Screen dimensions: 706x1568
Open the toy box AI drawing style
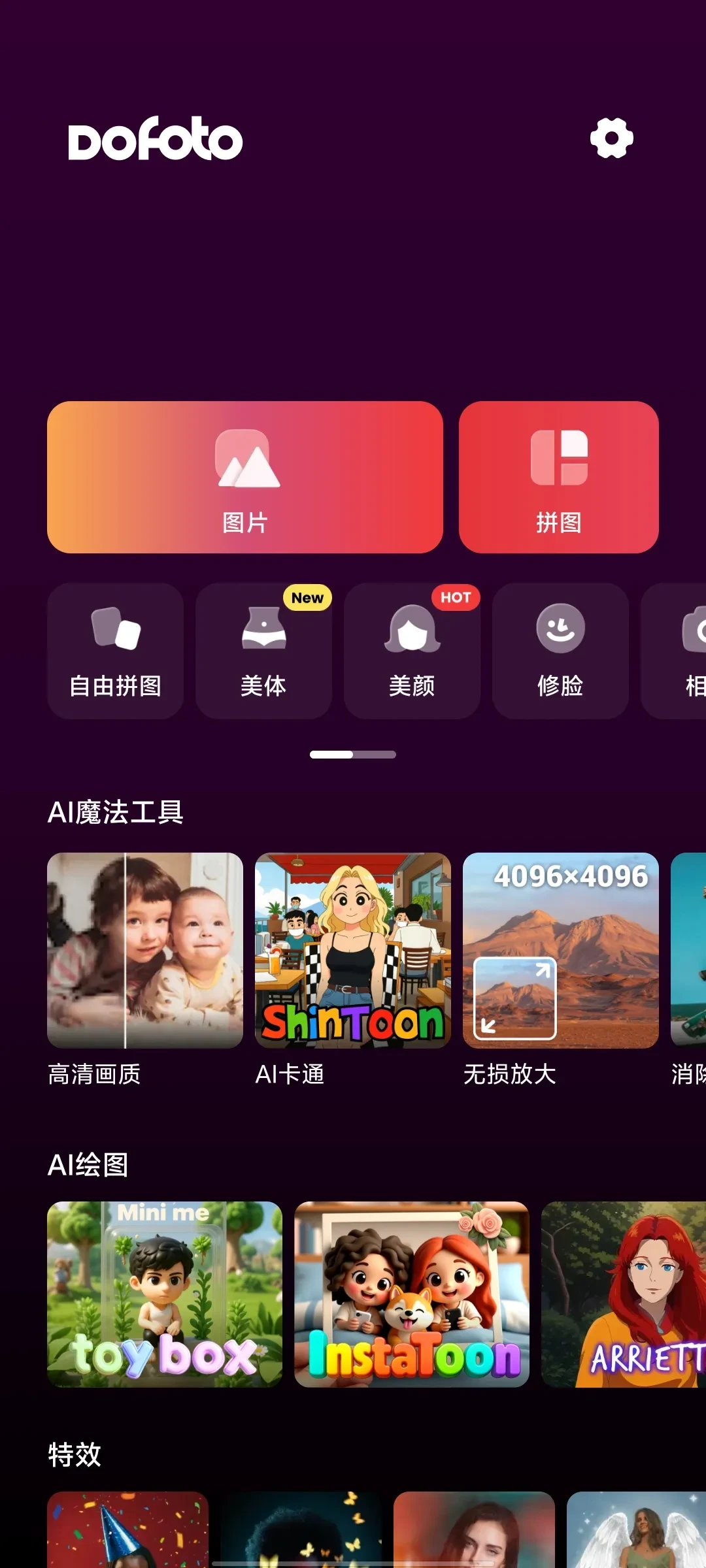[x=164, y=1294]
